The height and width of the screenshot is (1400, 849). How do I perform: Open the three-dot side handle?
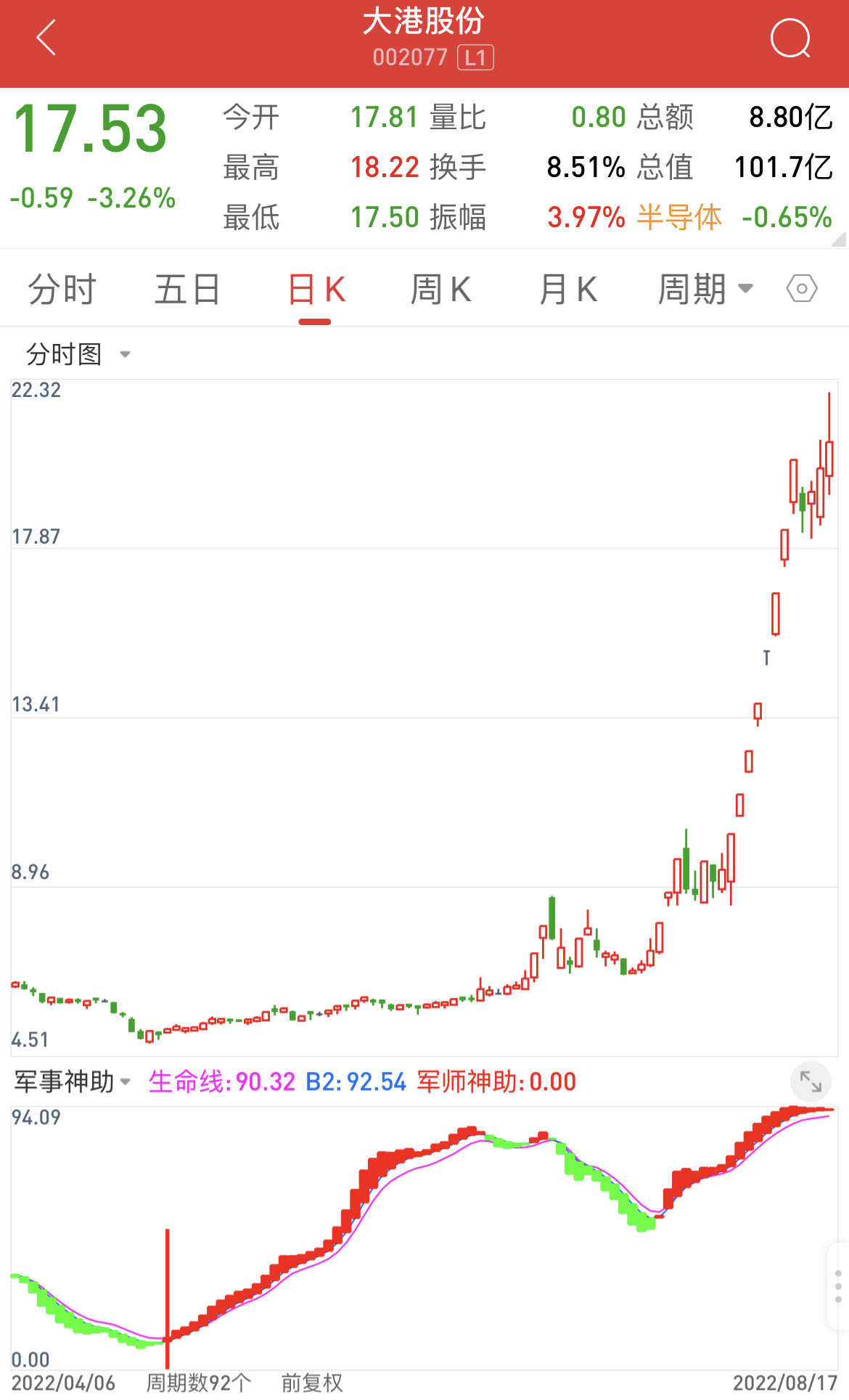click(x=838, y=1286)
